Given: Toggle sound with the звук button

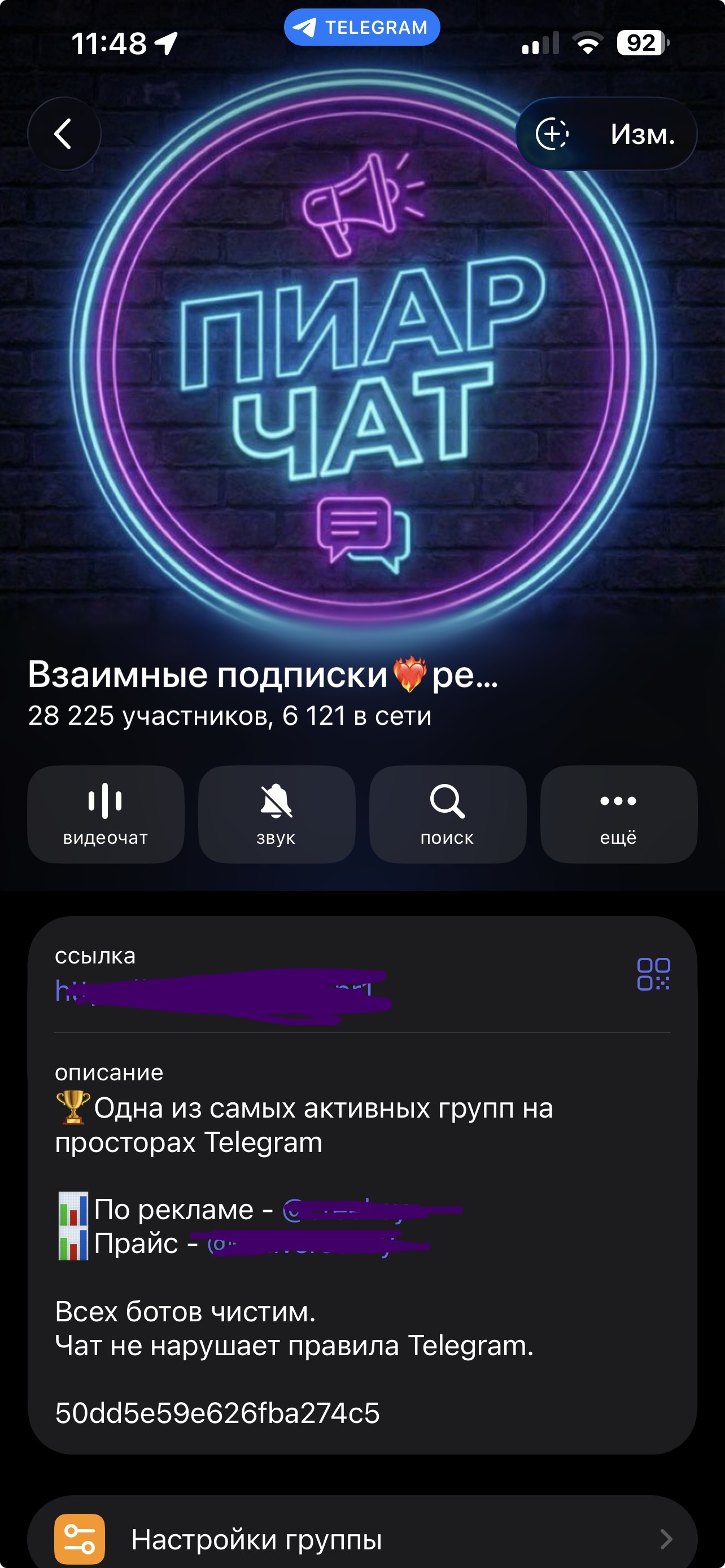Looking at the screenshot, I should coord(276,814).
